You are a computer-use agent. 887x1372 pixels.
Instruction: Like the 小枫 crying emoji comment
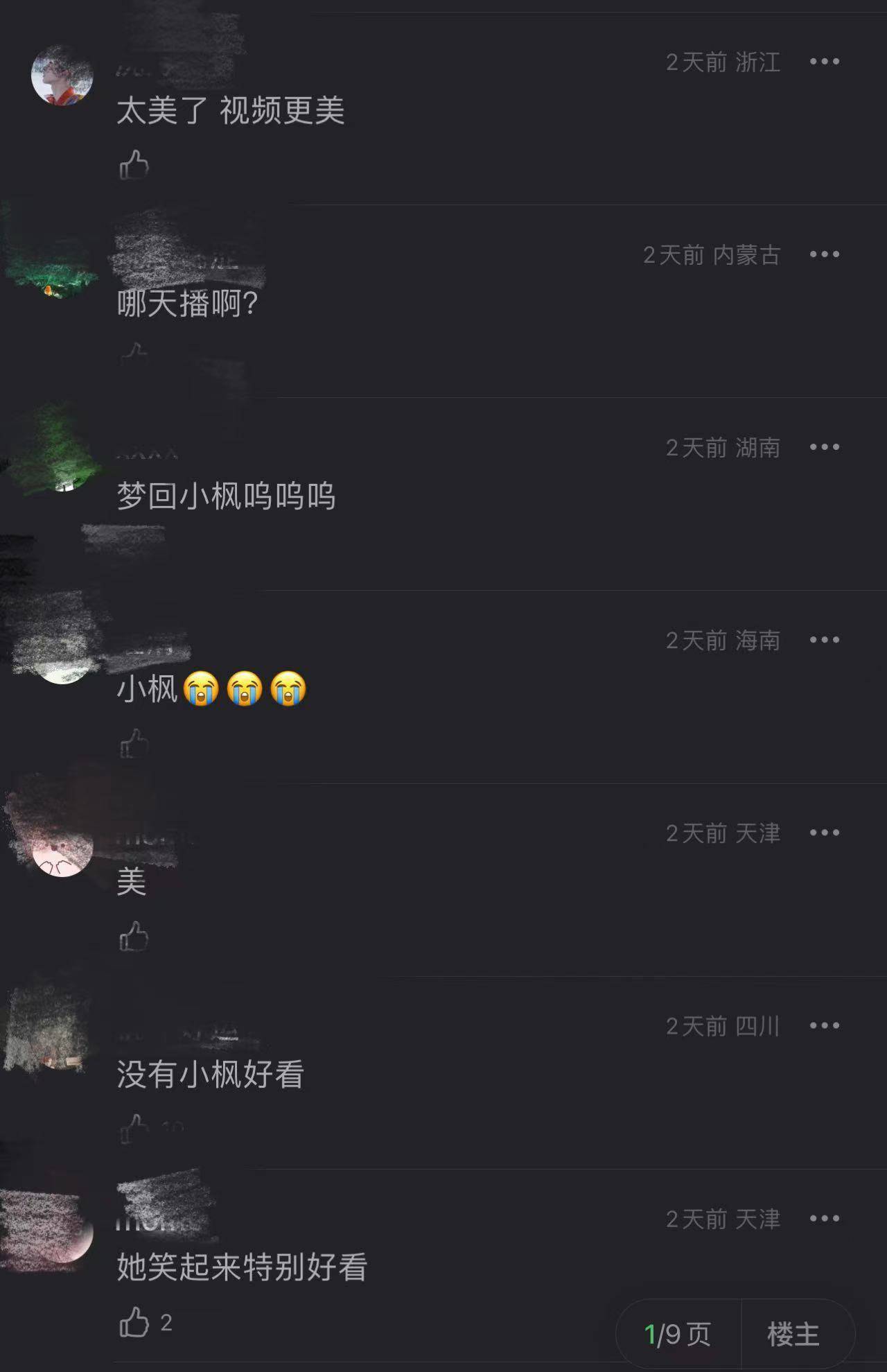(134, 744)
